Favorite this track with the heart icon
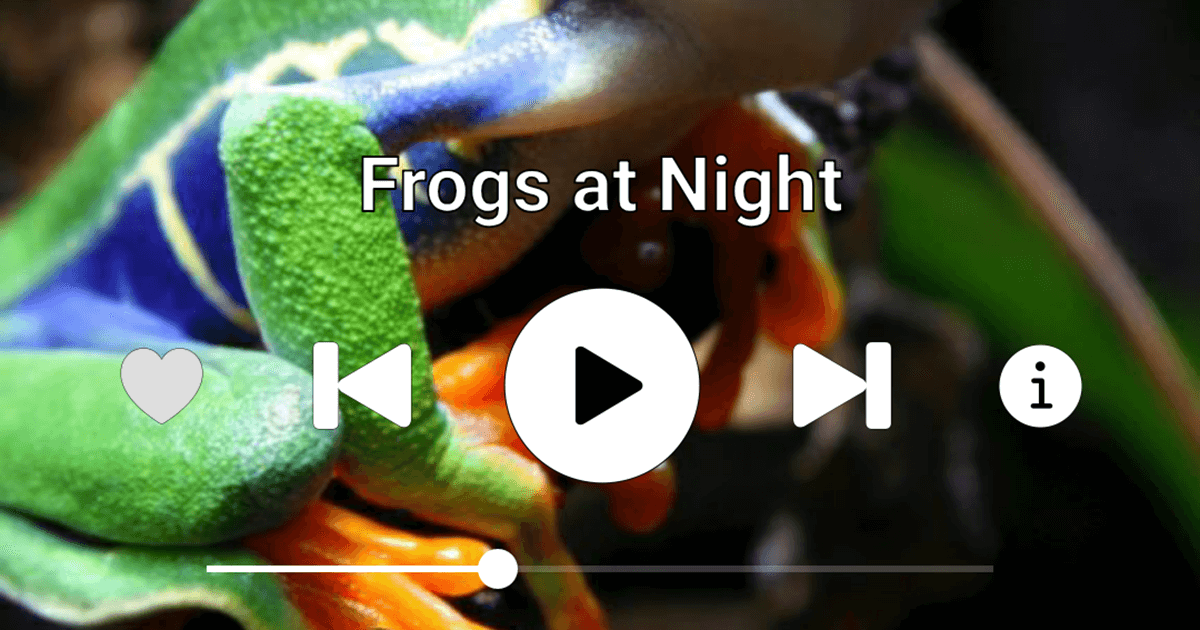This screenshot has height=630, width=1200. (x=162, y=385)
